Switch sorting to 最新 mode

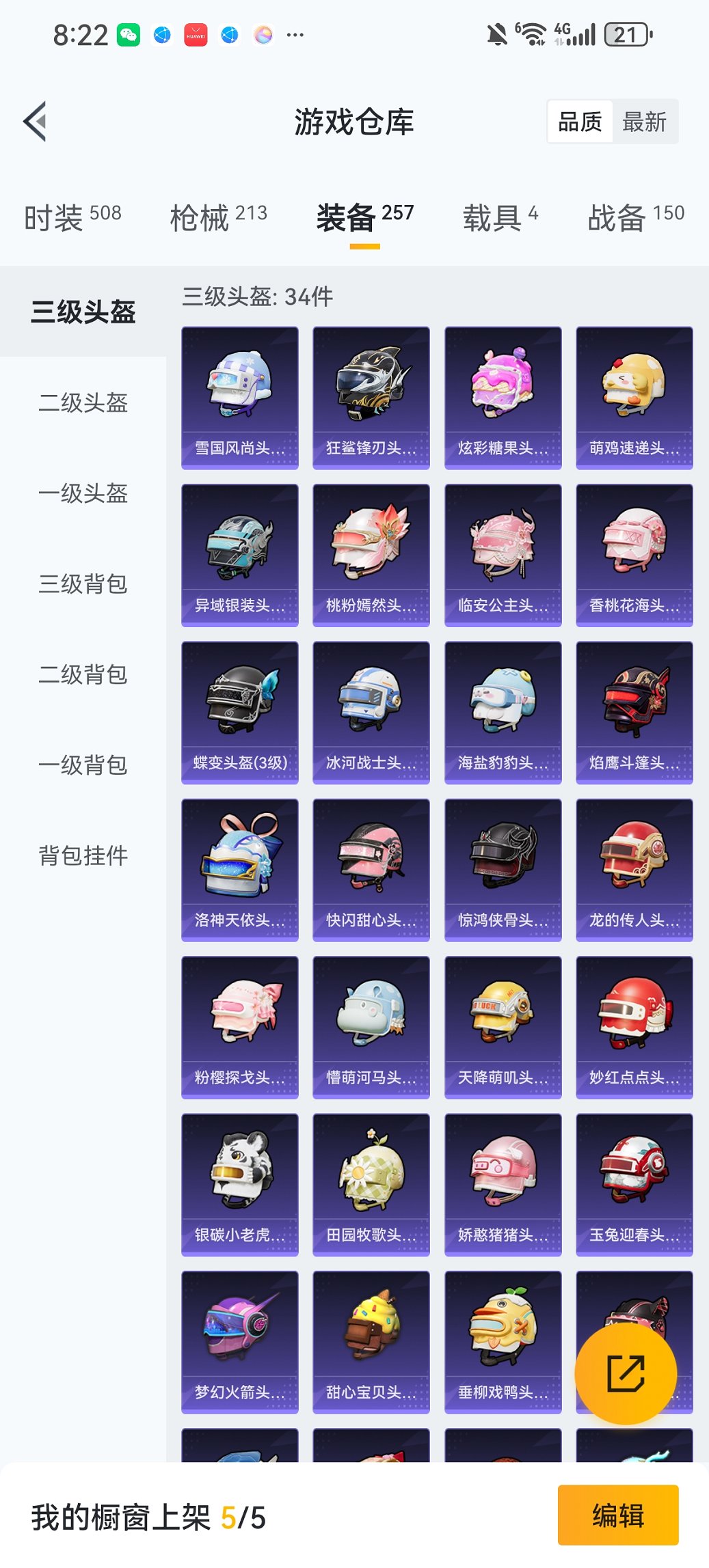coord(645,121)
